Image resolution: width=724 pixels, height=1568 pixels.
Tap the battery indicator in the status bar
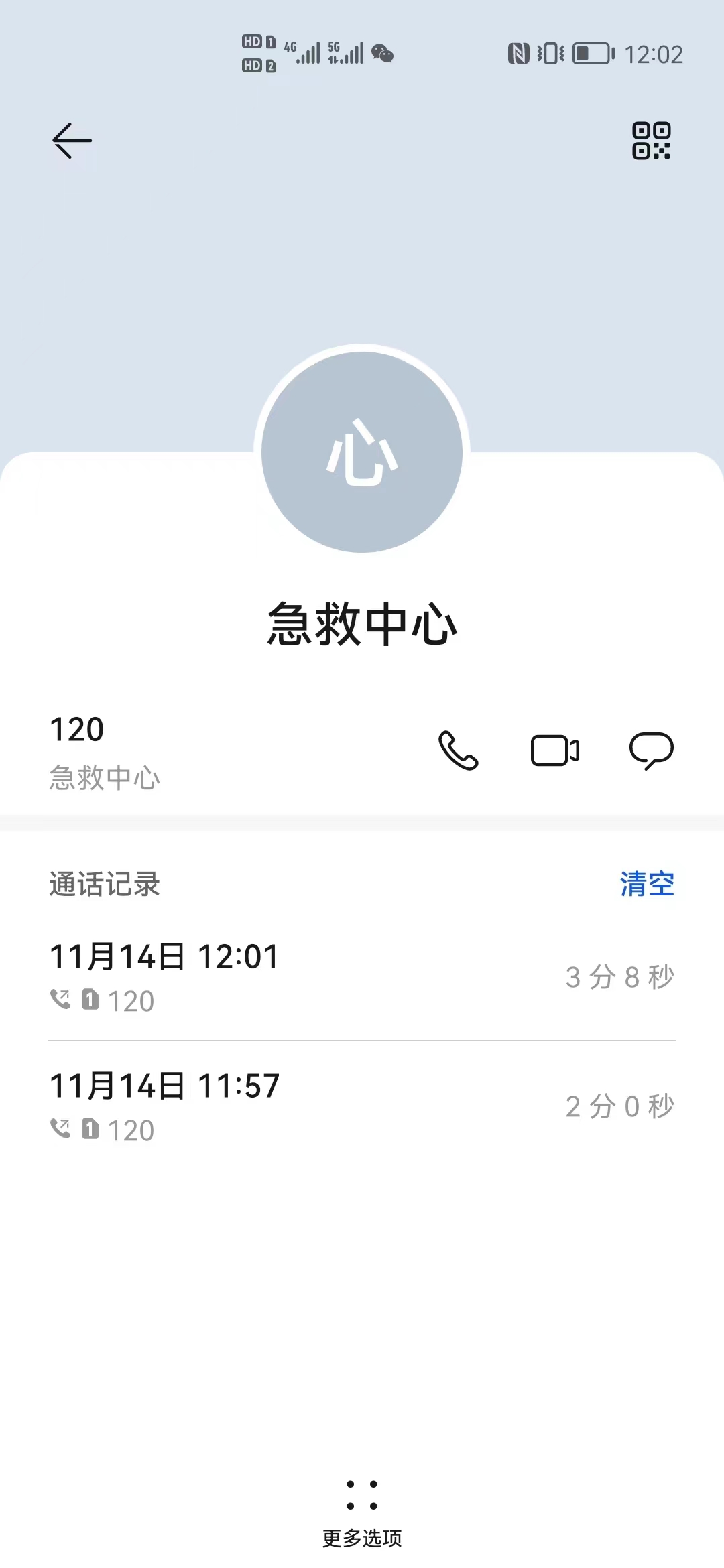pos(590,54)
